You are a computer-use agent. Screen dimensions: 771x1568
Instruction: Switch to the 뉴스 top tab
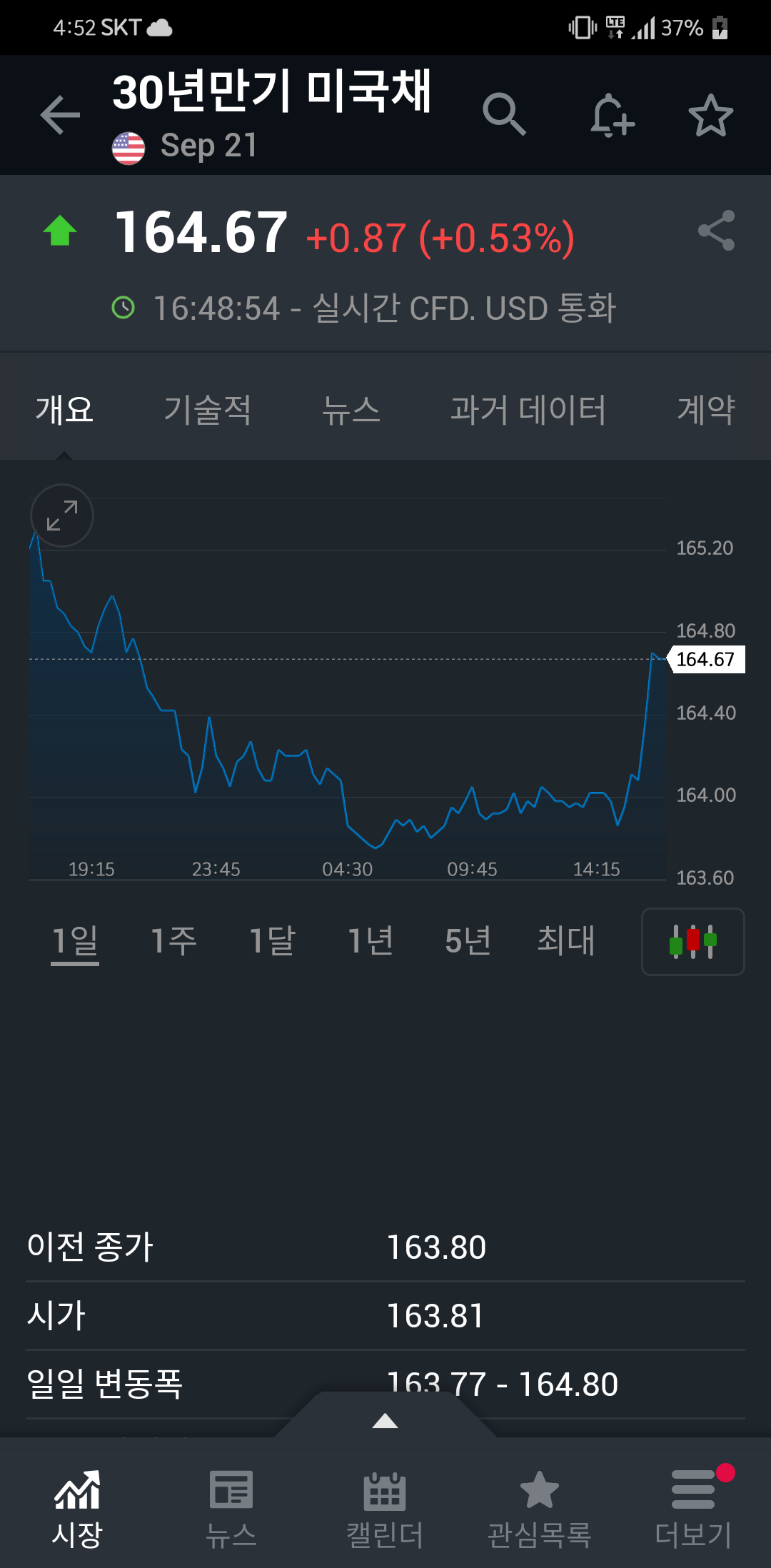(x=351, y=410)
